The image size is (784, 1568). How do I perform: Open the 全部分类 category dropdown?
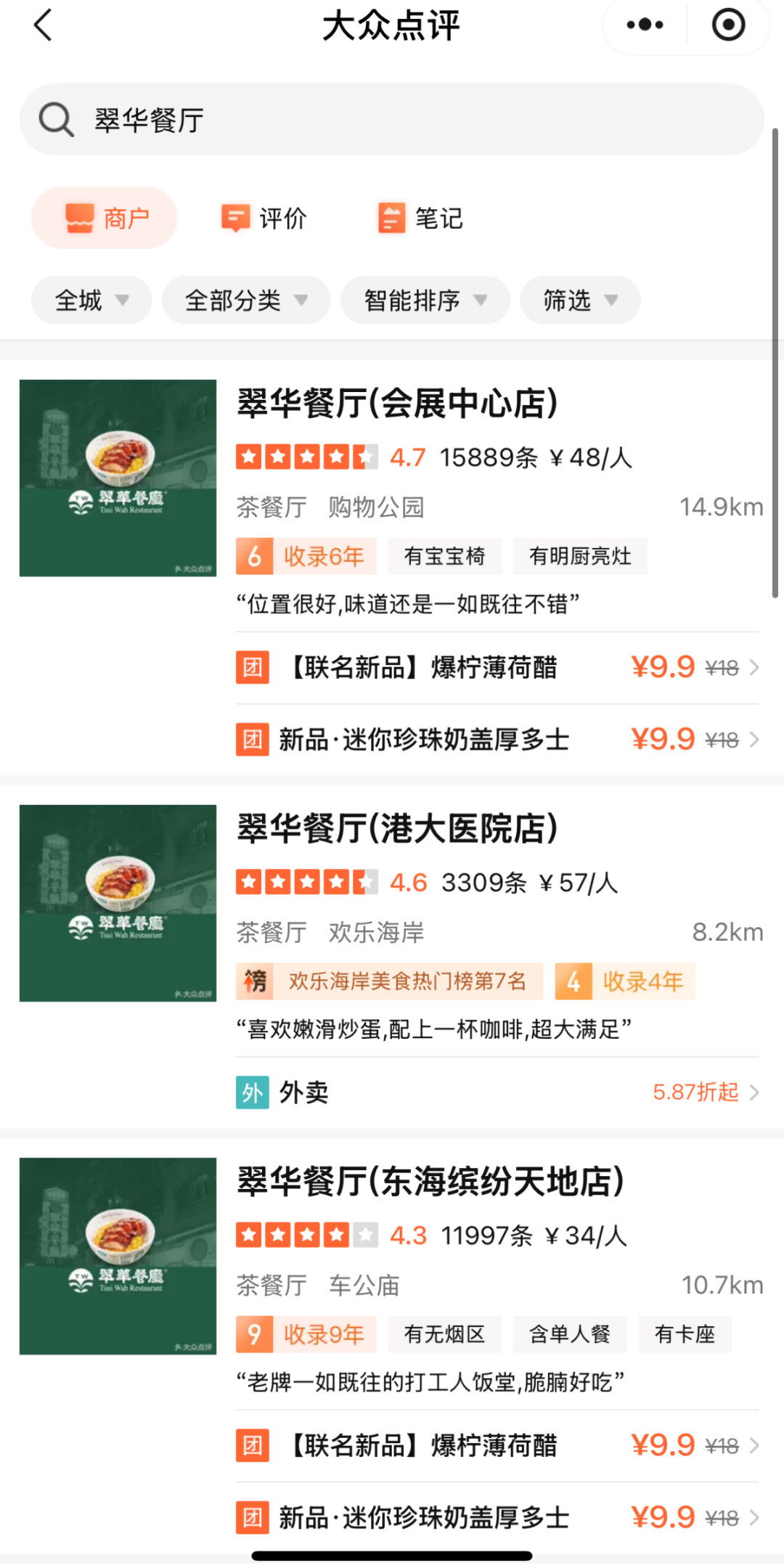245,300
